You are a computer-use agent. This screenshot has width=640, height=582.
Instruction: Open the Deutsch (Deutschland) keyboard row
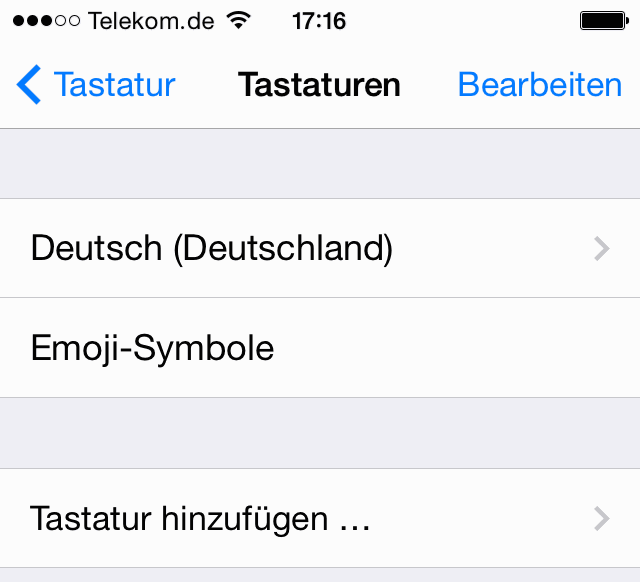(x=320, y=248)
